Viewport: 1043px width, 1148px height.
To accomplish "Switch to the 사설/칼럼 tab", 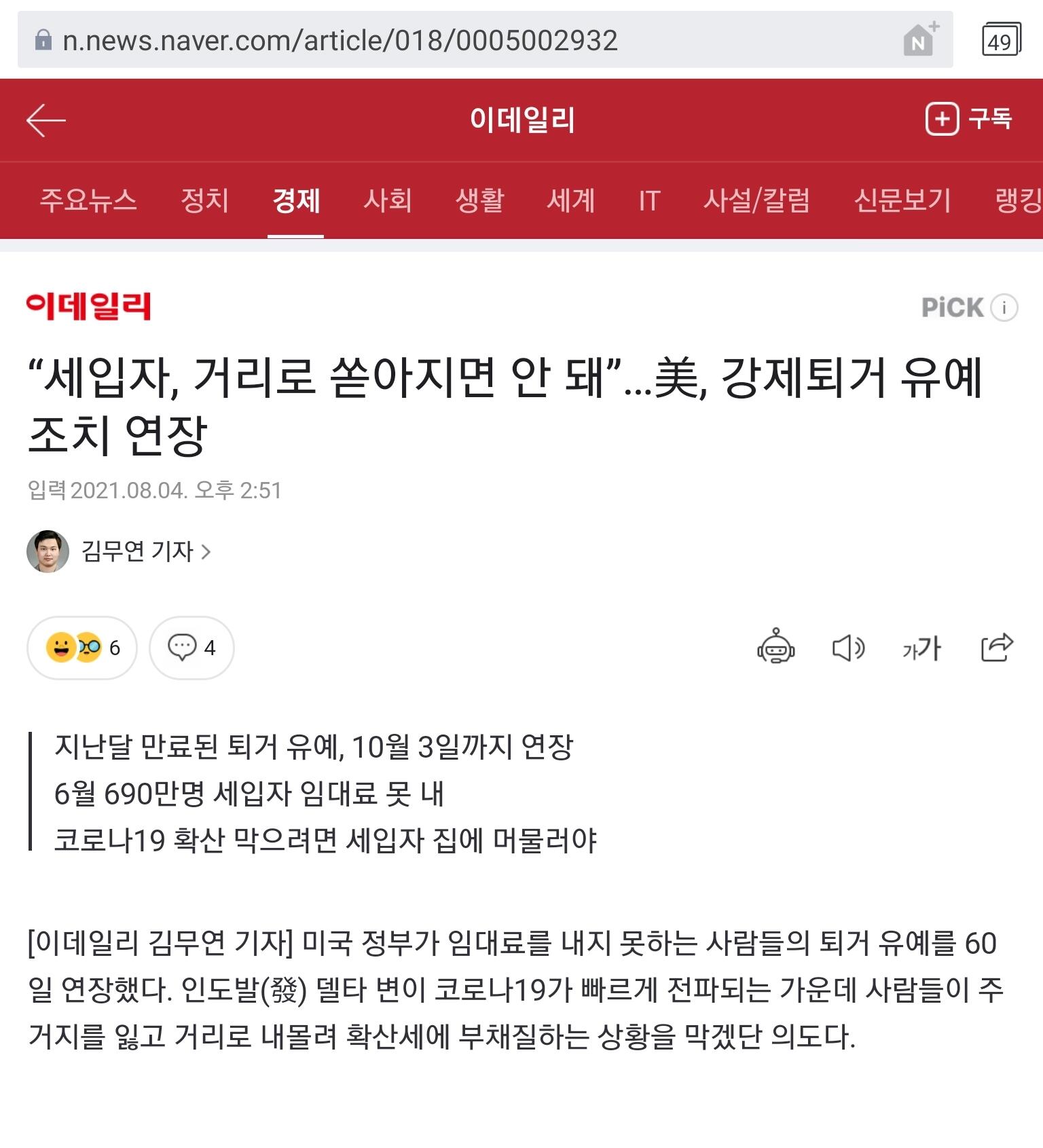I will pyautogui.click(x=756, y=200).
